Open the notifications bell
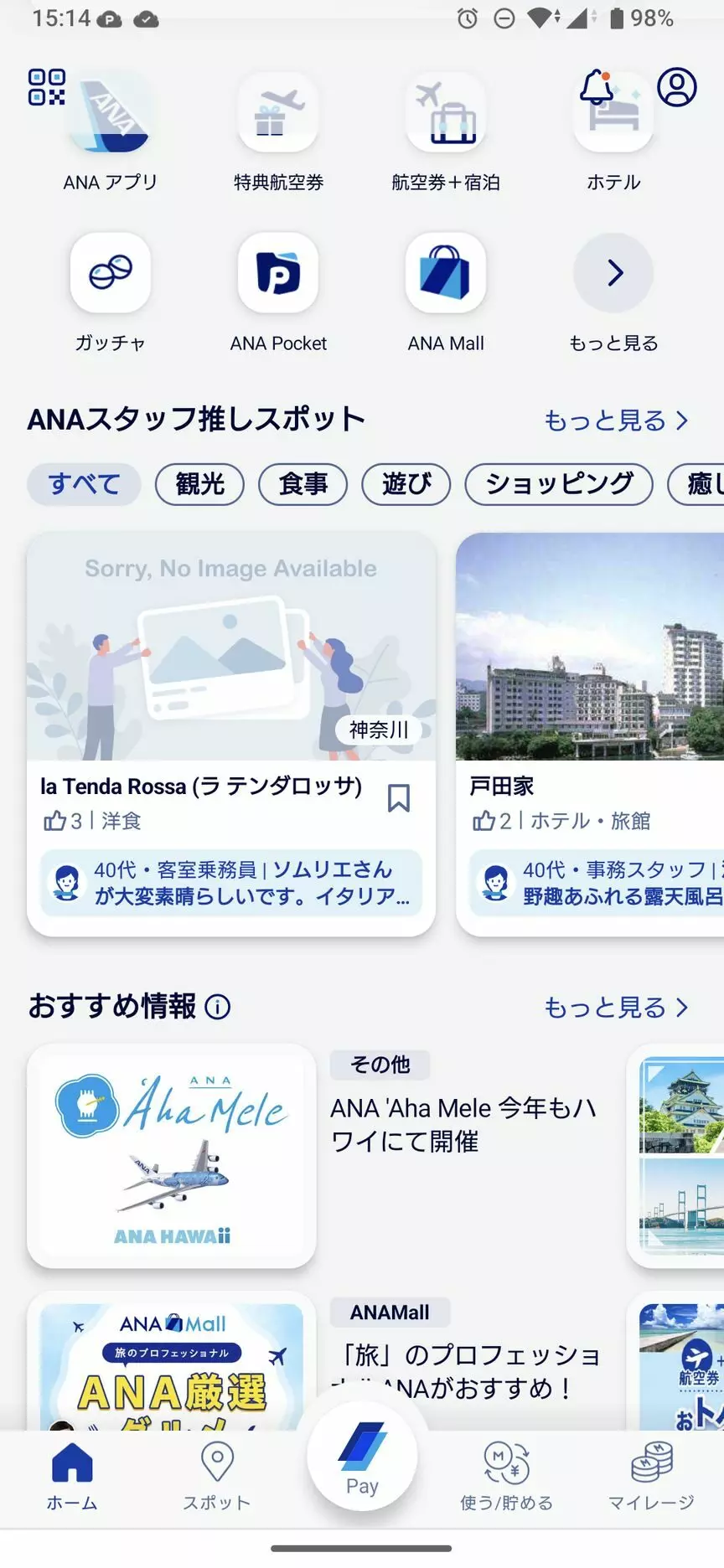The image size is (724, 1568). [x=597, y=86]
